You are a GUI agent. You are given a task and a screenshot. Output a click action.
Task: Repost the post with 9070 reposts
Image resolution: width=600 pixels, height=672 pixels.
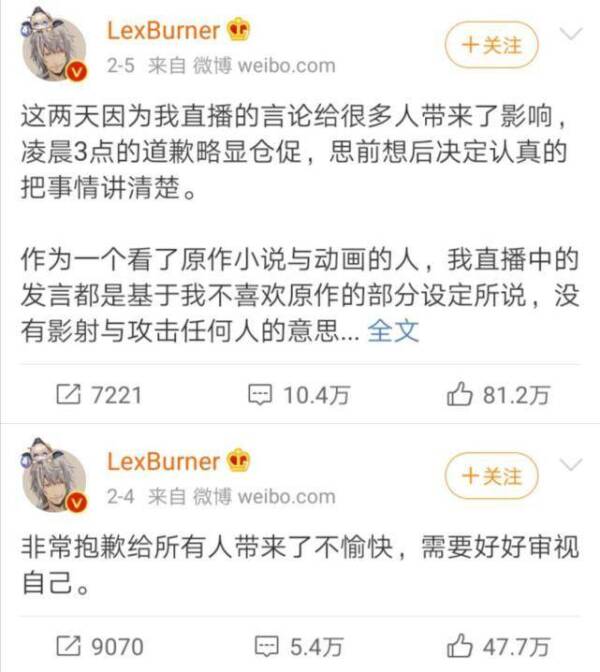(x=99, y=644)
